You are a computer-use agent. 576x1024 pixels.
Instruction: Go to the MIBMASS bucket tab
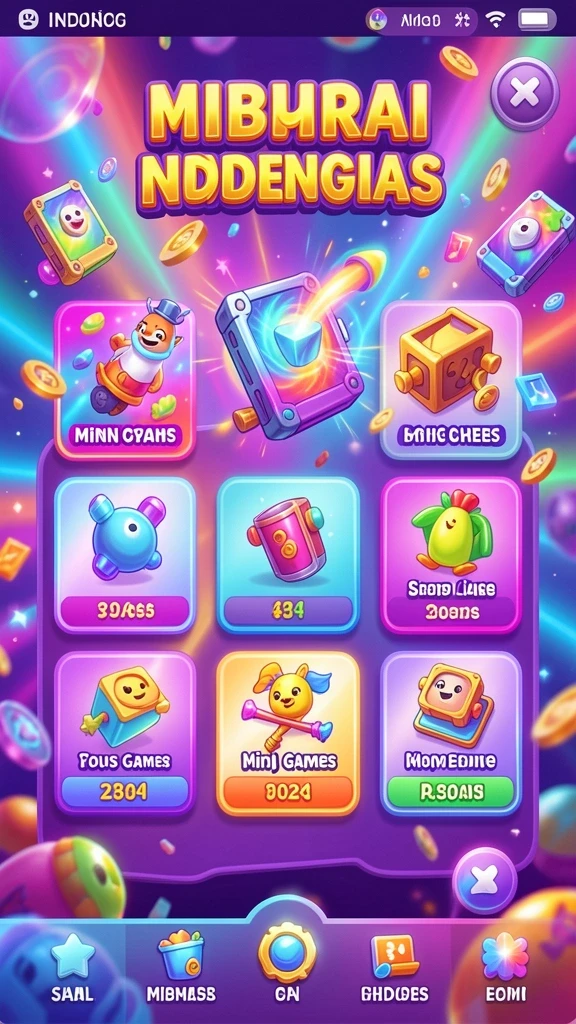[x=181, y=968]
